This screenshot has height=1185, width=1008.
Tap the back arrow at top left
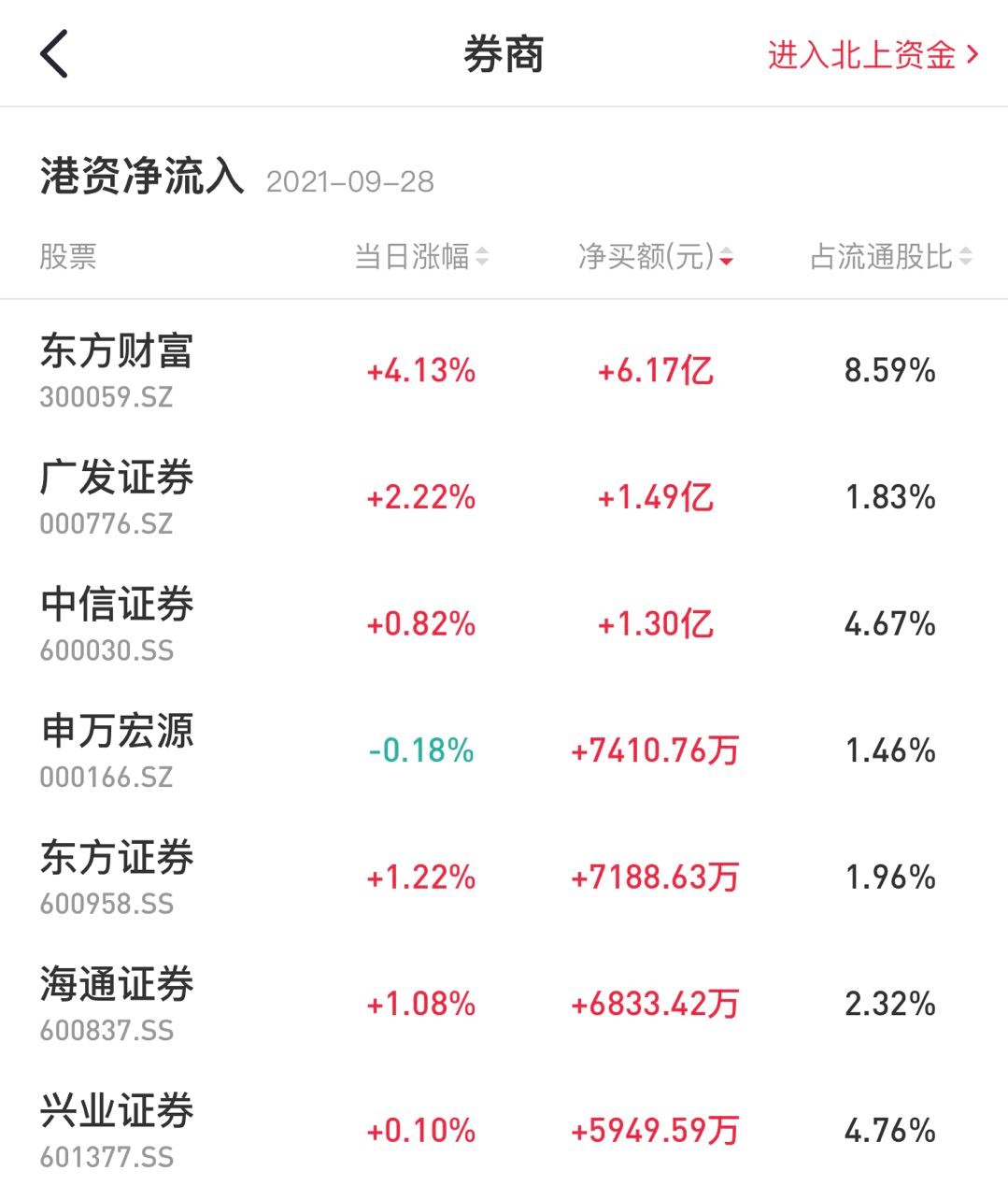click(54, 54)
